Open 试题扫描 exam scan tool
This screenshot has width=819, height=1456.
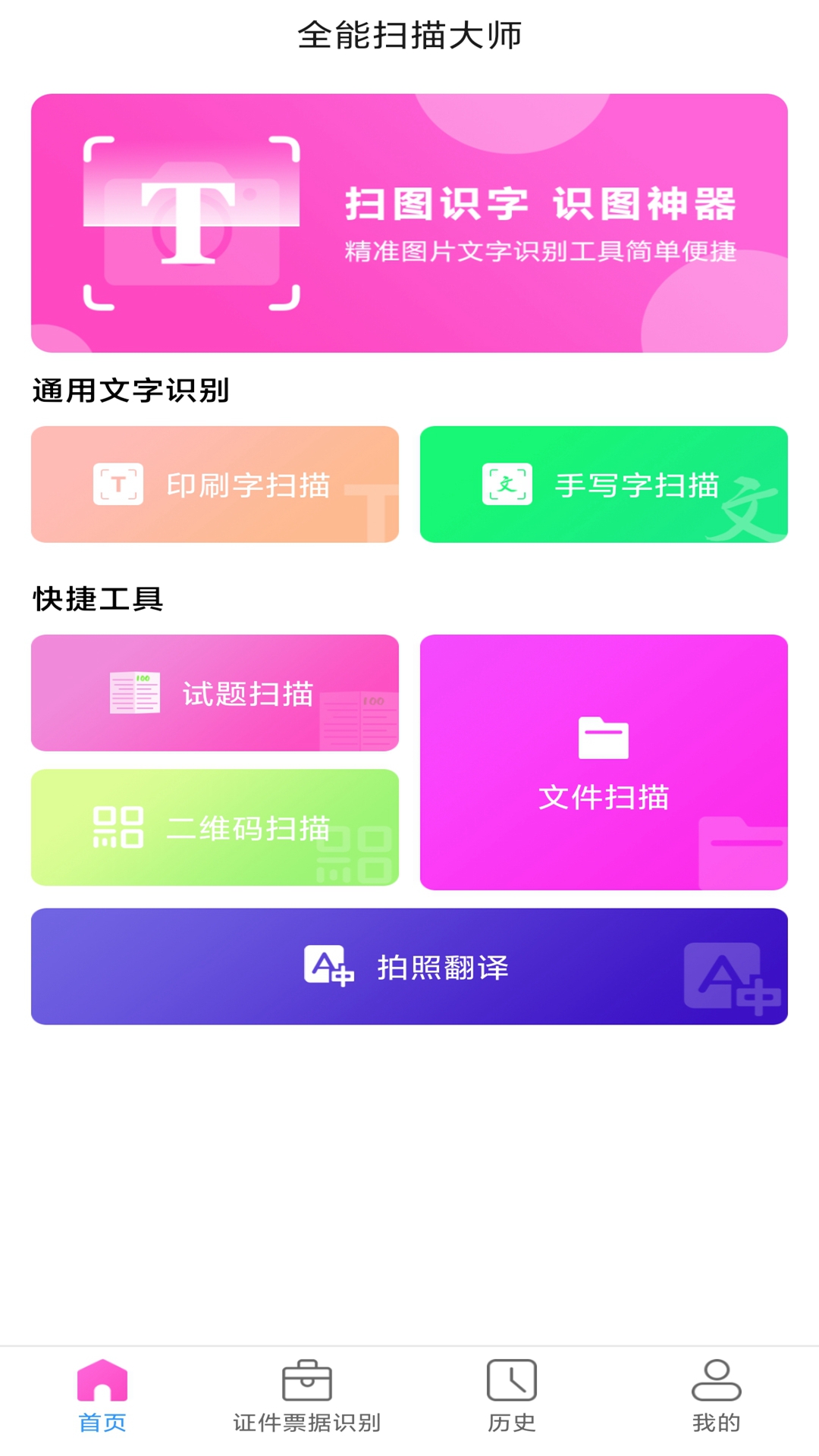(x=215, y=693)
